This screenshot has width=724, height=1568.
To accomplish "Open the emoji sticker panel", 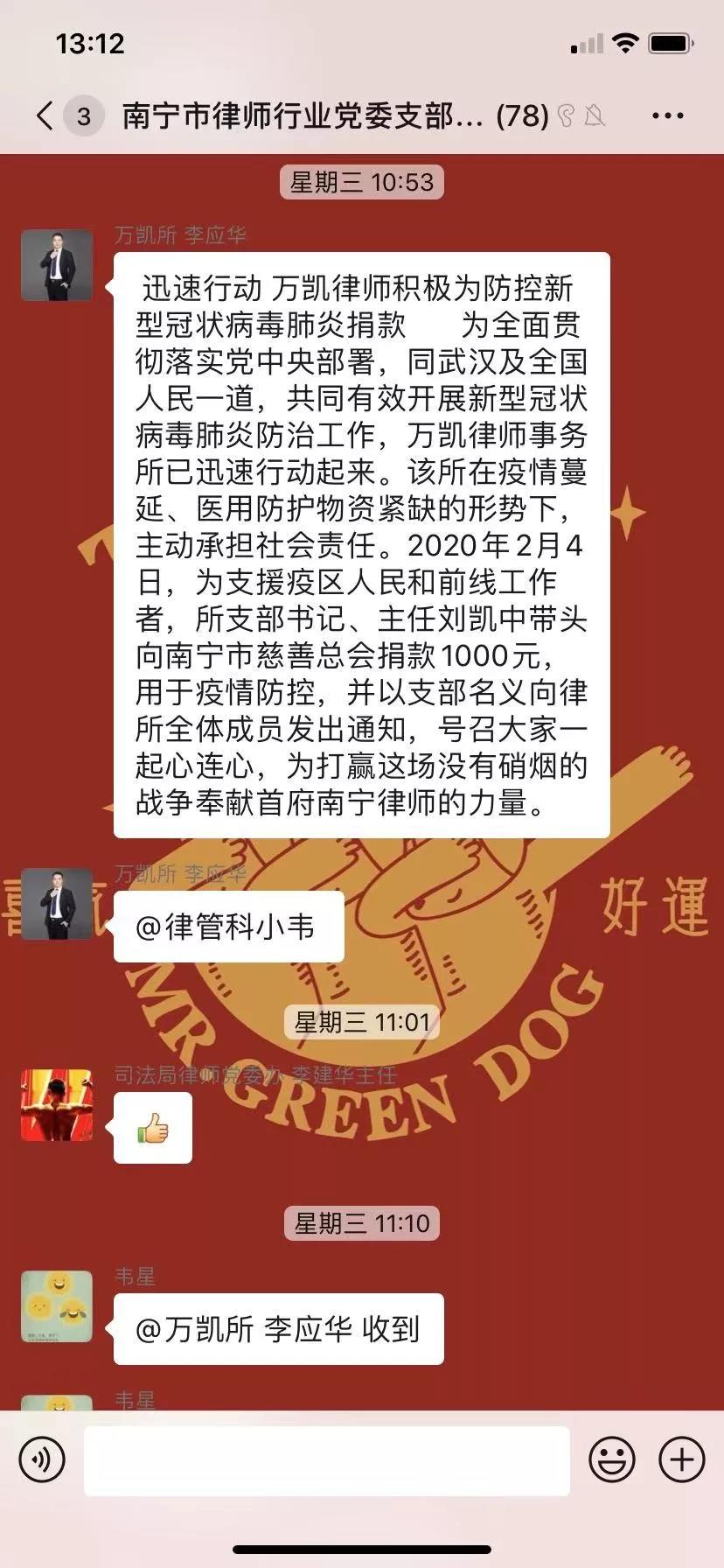I will pos(612,1460).
